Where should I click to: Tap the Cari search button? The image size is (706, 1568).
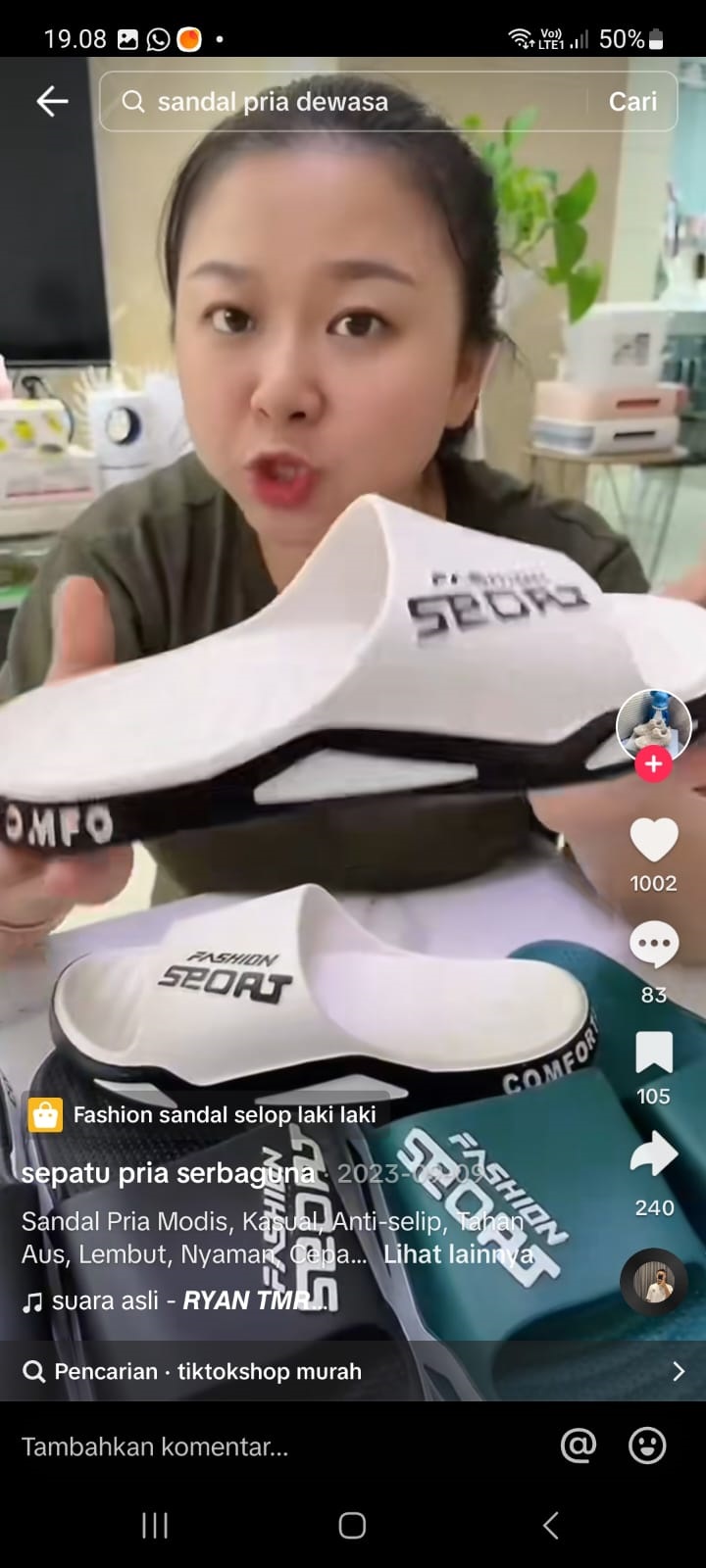[x=632, y=102]
